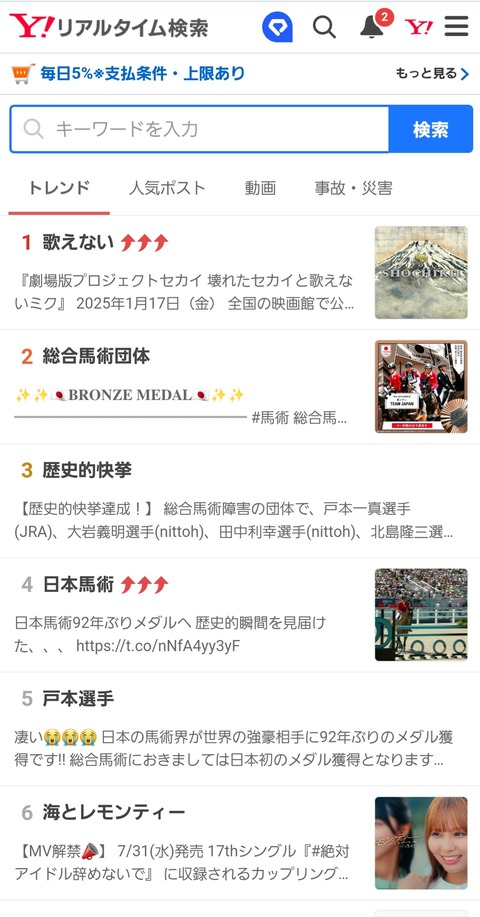Screen dimensions: 480x917
Task: Focus the キーワードを入力 search field
Action: 199,129
